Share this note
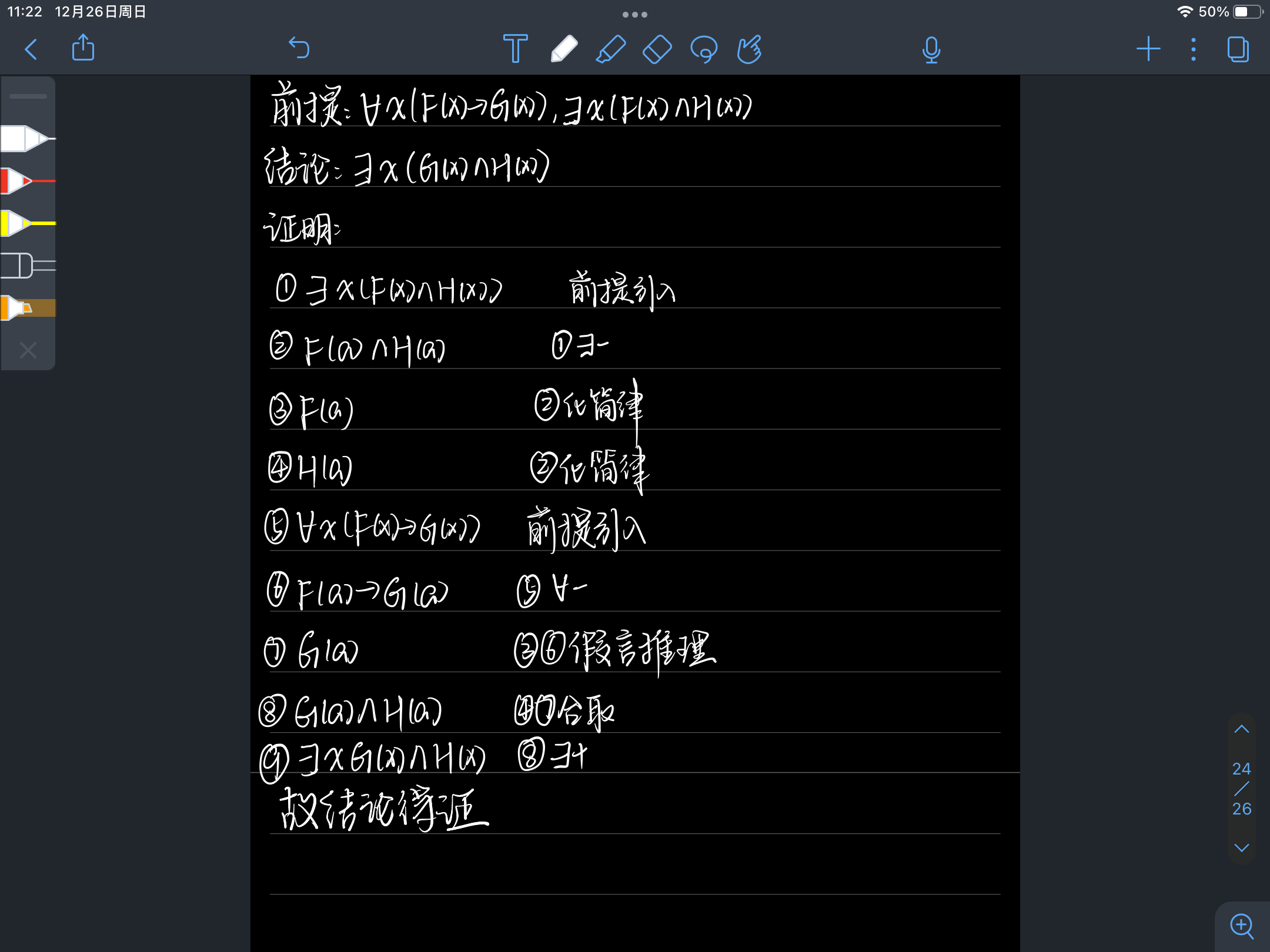The image size is (1270, 952). point(83,48)
